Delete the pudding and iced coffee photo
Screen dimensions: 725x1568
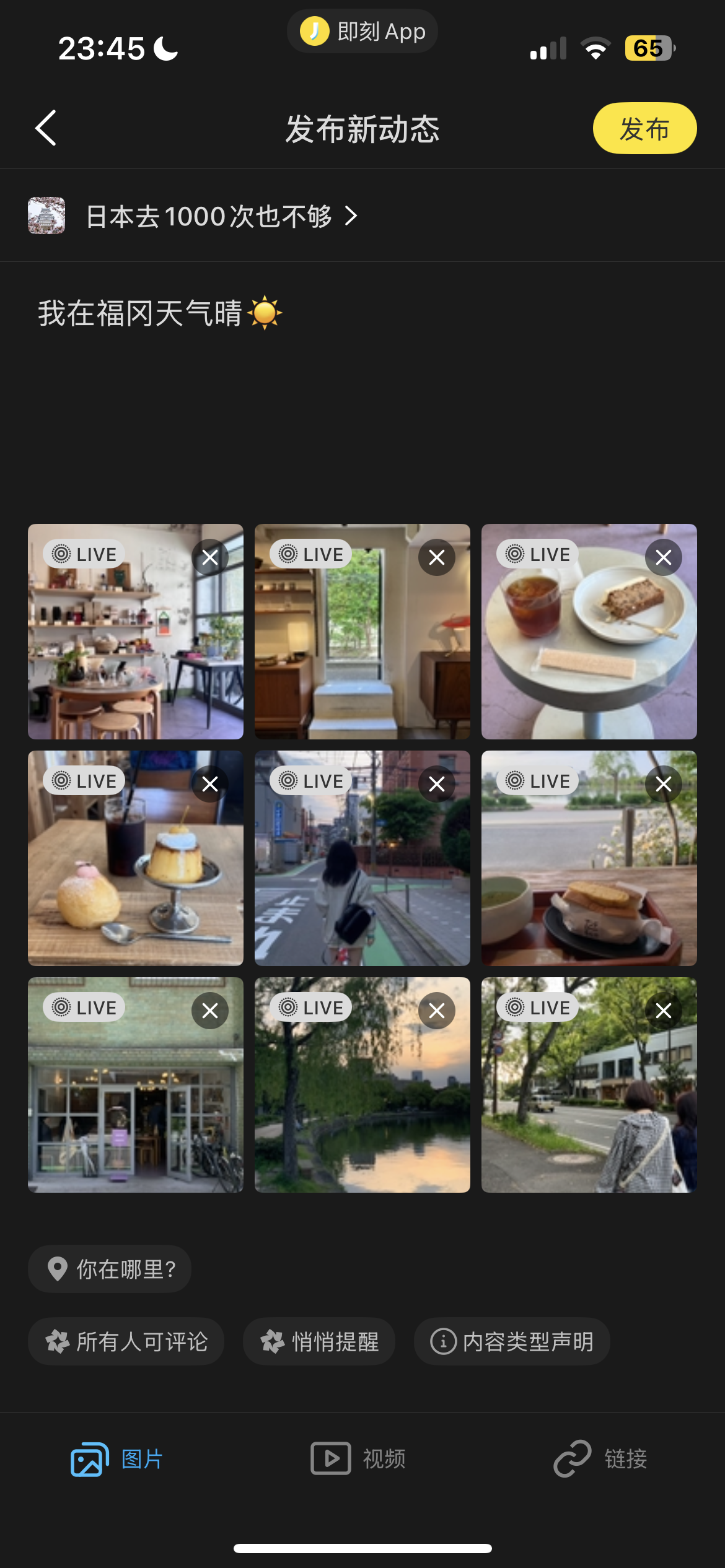(210, 784)
